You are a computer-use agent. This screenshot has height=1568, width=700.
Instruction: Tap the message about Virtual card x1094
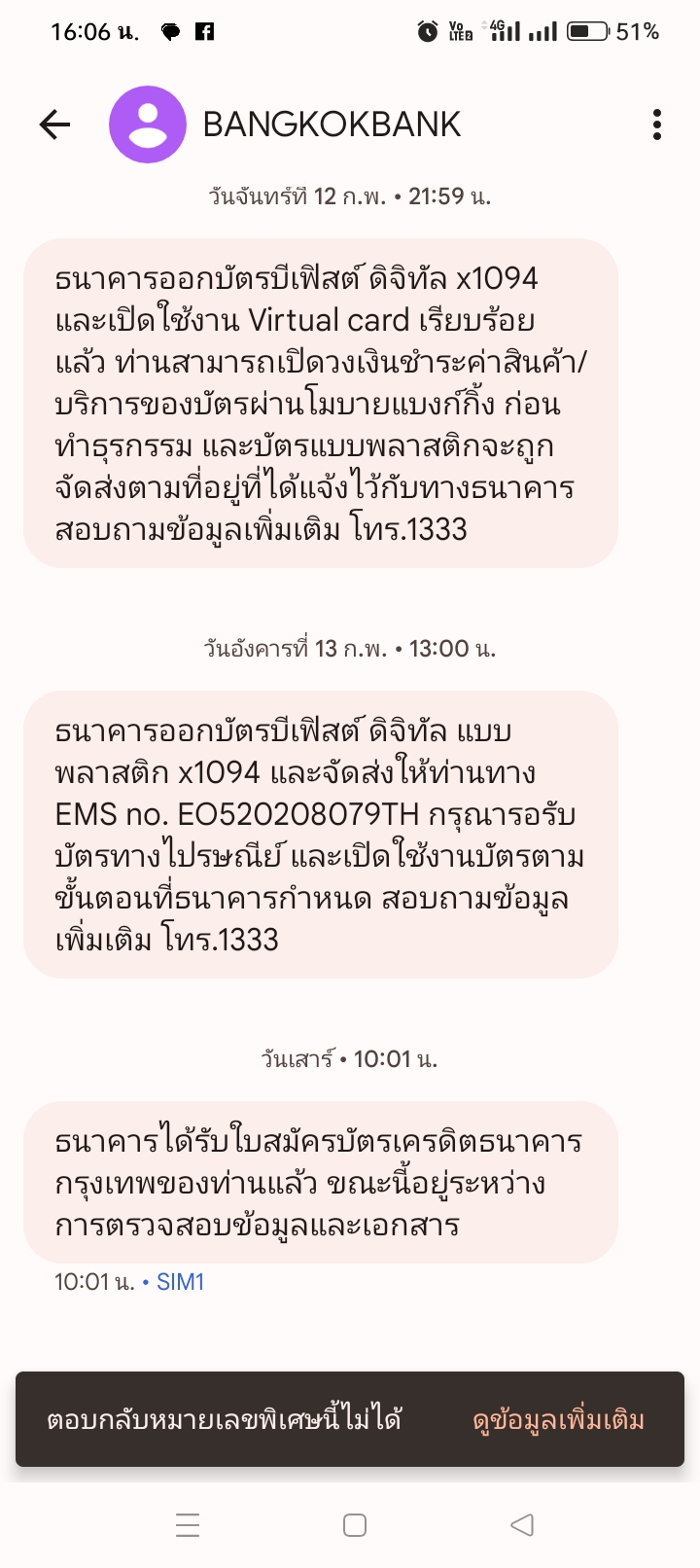coord(321,403)
